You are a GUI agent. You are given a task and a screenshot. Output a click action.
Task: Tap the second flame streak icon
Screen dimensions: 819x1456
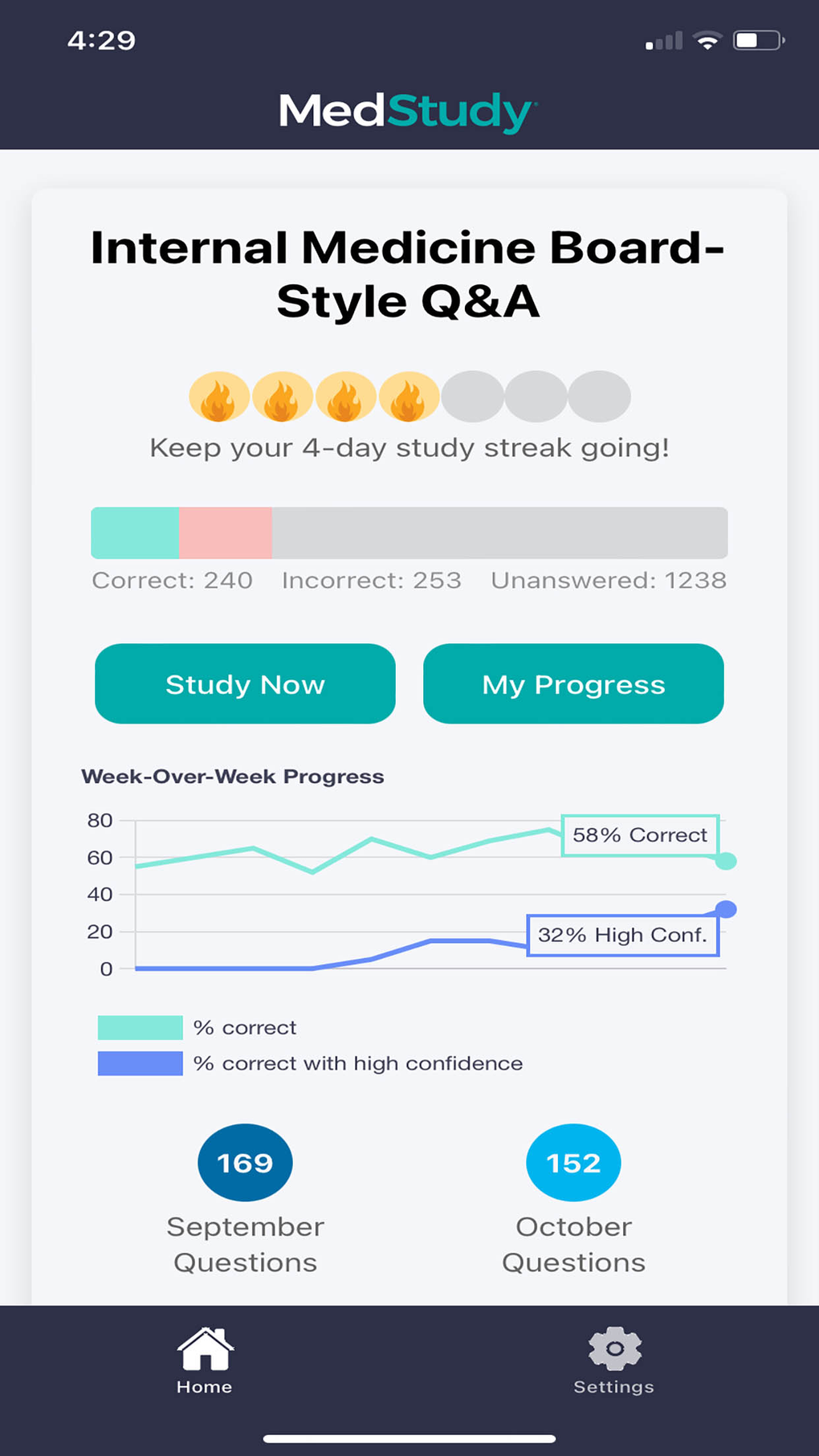[x=282, y=396]
